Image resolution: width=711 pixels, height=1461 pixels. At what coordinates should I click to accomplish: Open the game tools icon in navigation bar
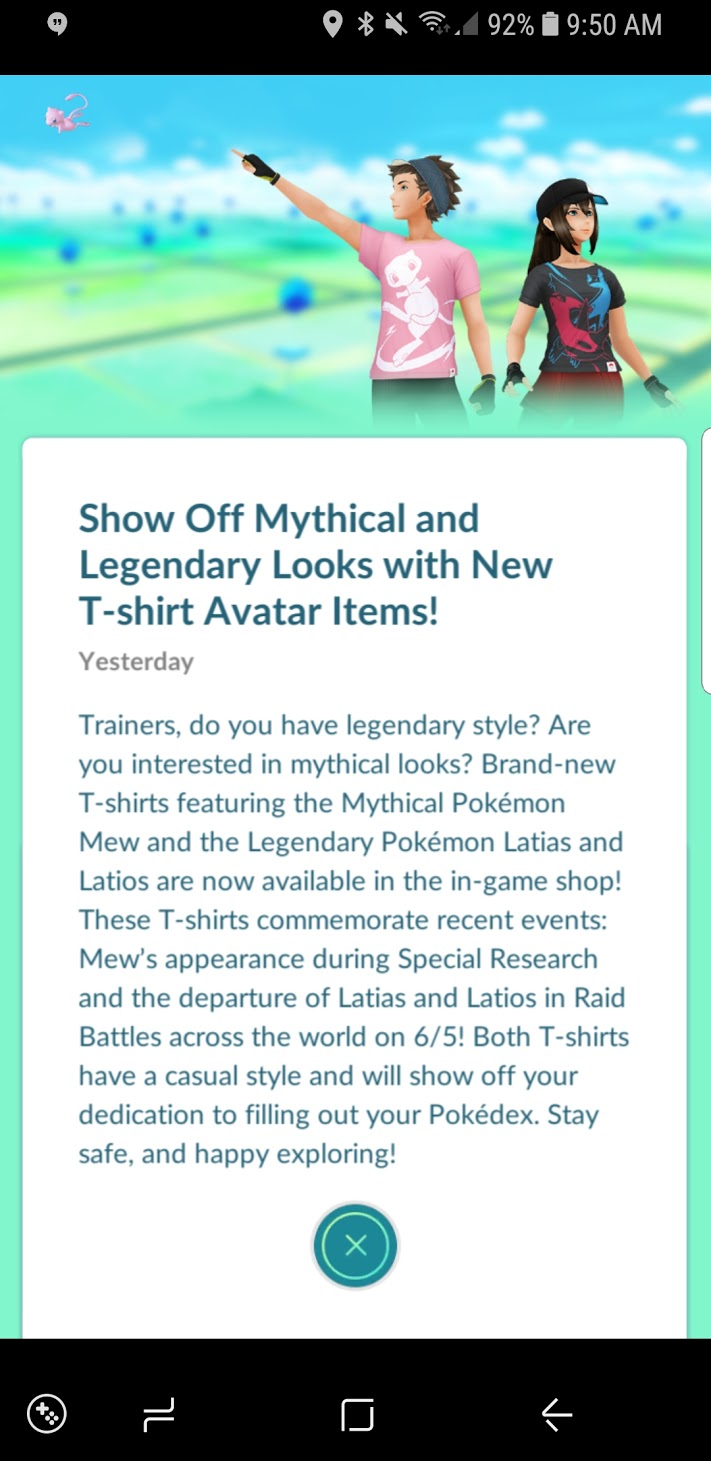pyautogui.click(x=47, y=1414)
